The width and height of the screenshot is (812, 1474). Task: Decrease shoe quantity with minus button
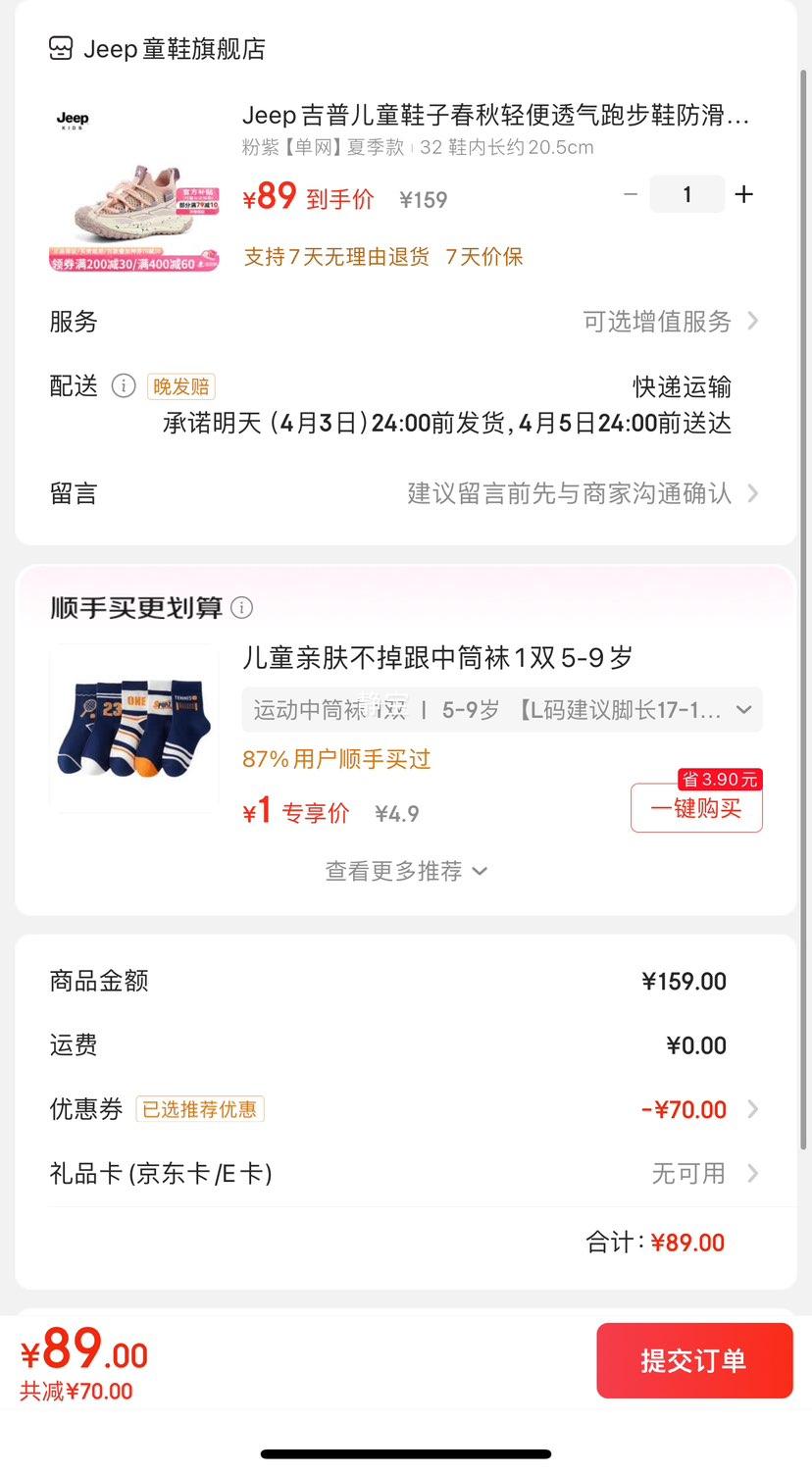point(631,194)
